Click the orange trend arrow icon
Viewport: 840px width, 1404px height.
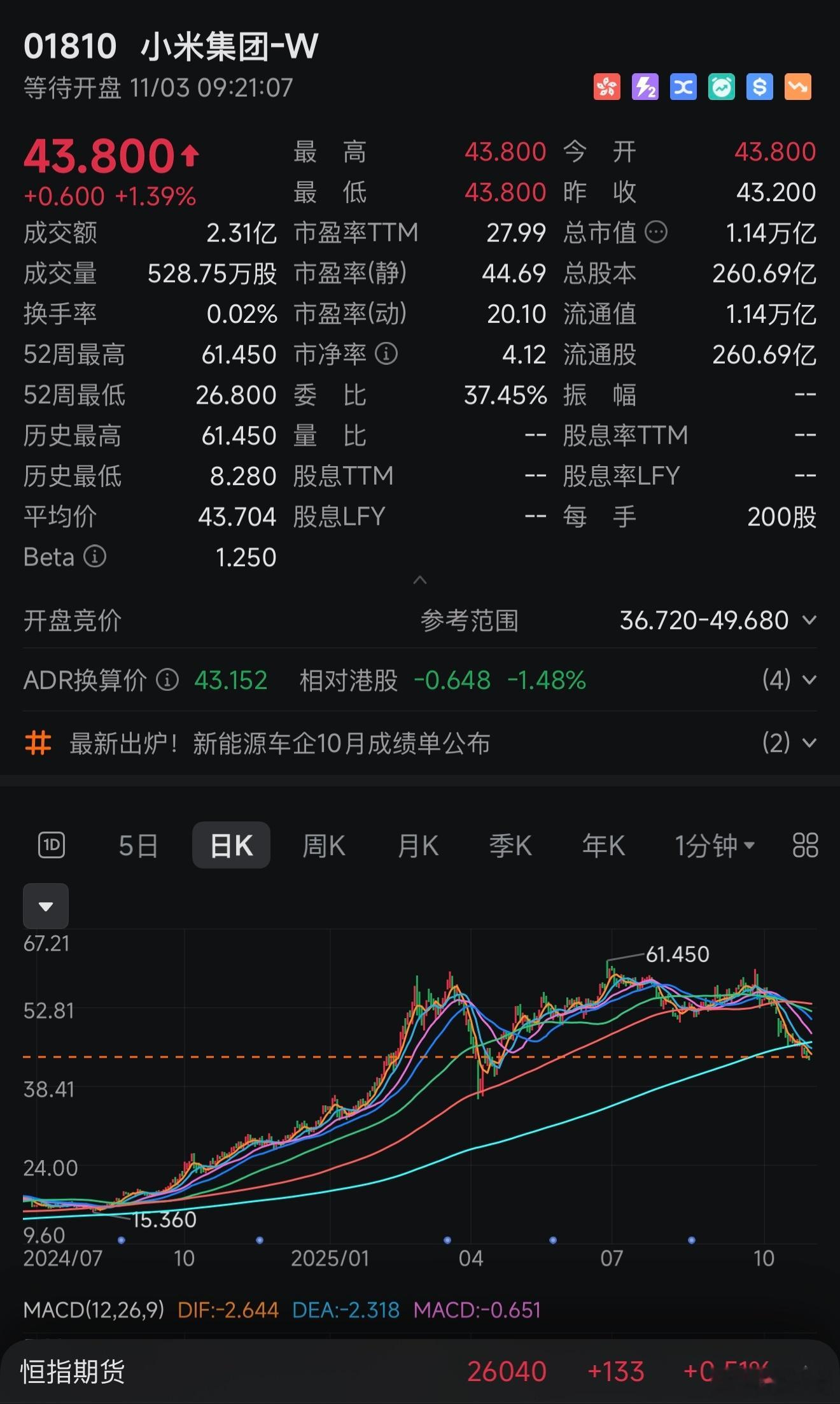[797, 87]
